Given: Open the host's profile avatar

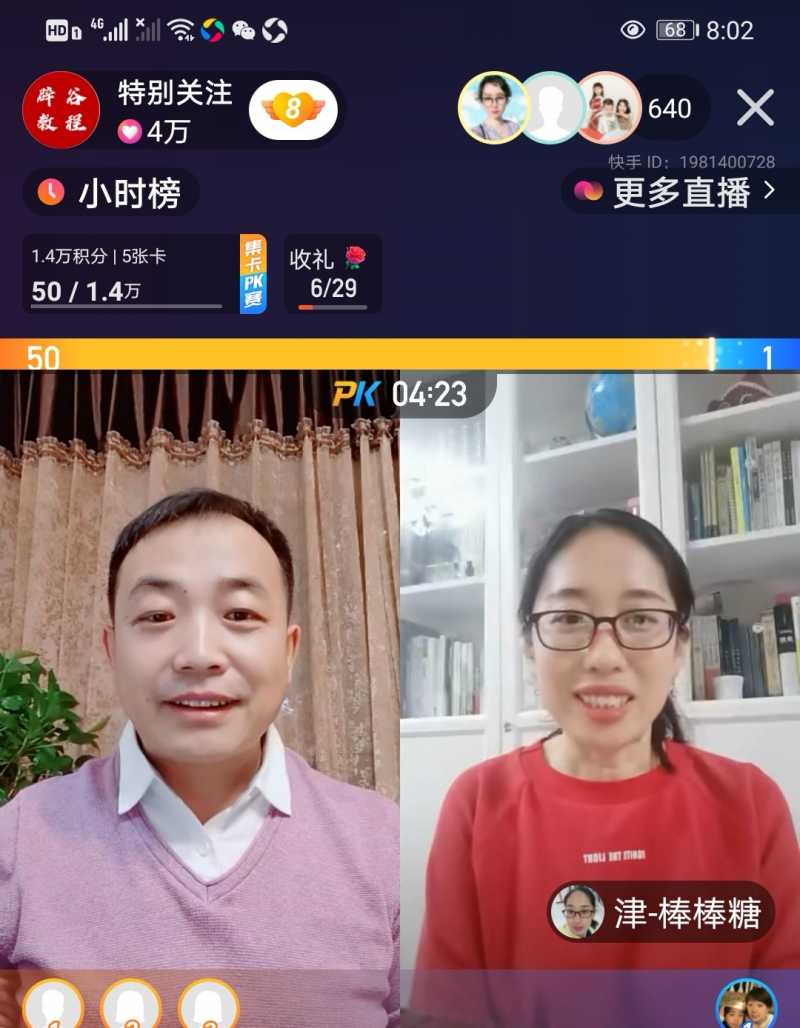Looking at the screenshot, I should 61,110.
